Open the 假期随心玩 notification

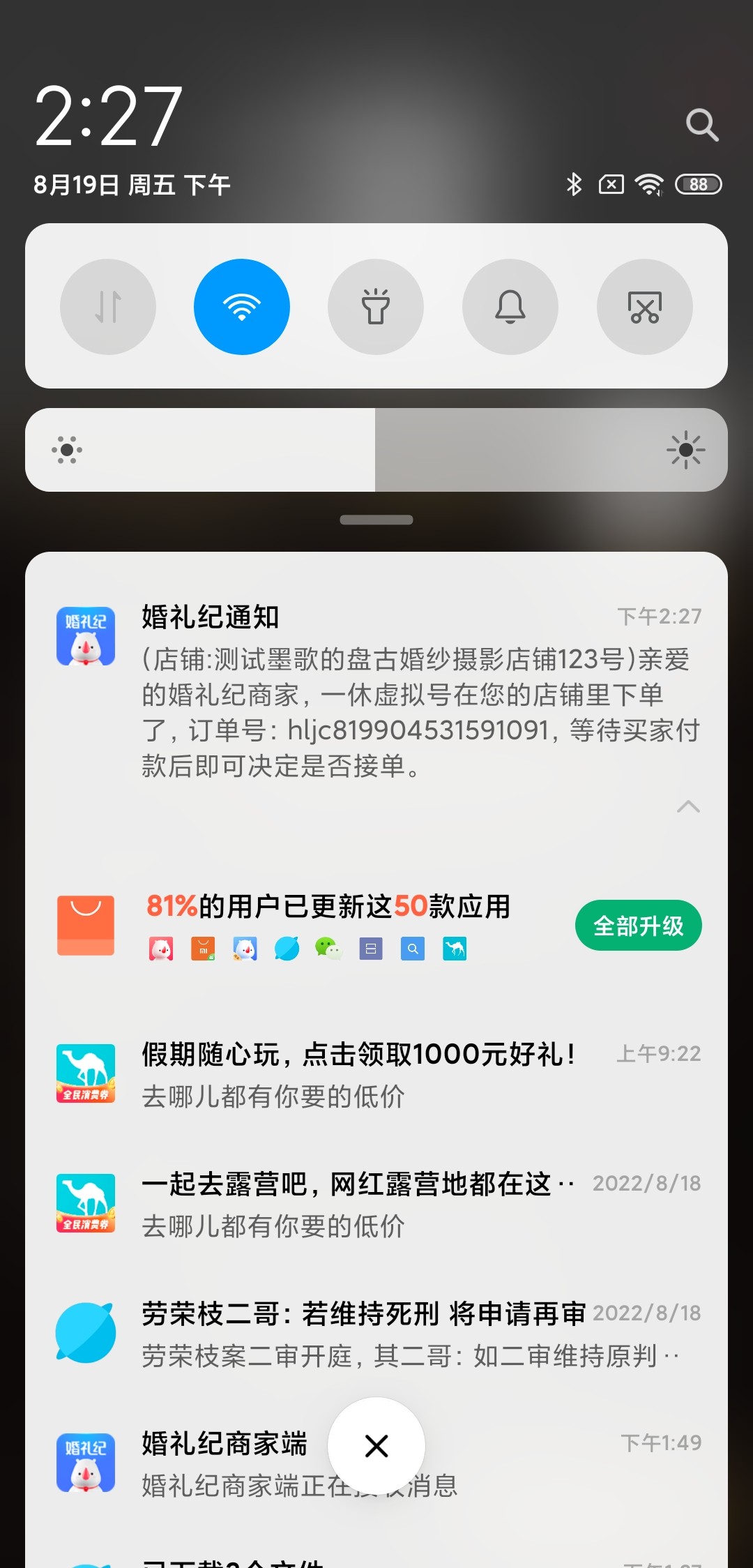[x=376, y=1073]
